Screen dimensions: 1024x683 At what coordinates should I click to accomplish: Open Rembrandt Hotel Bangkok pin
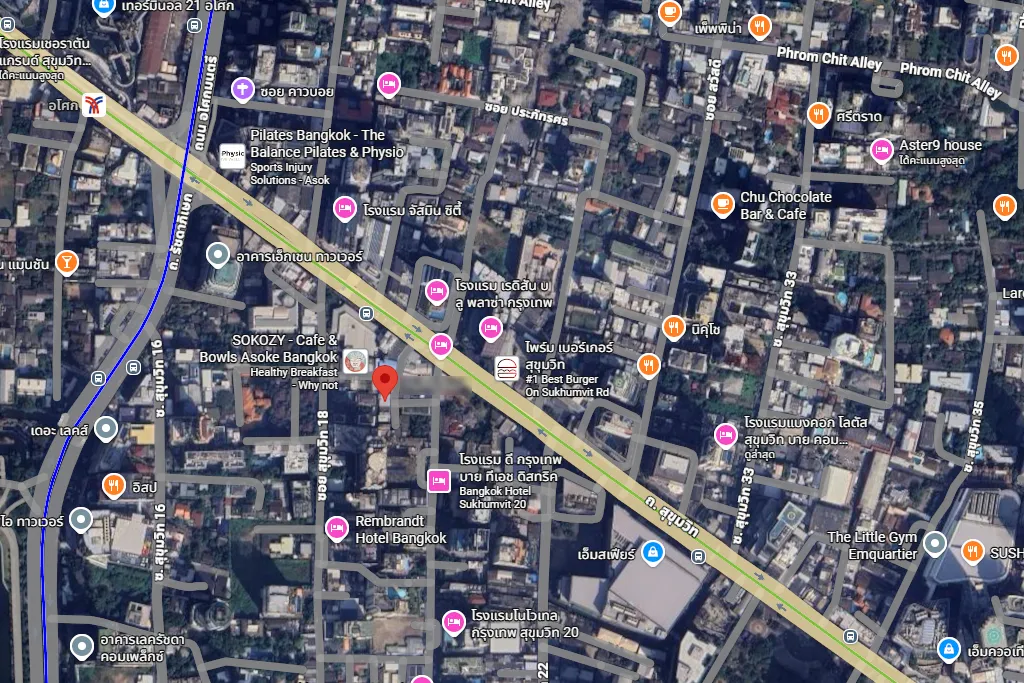[x=336, y=528]
